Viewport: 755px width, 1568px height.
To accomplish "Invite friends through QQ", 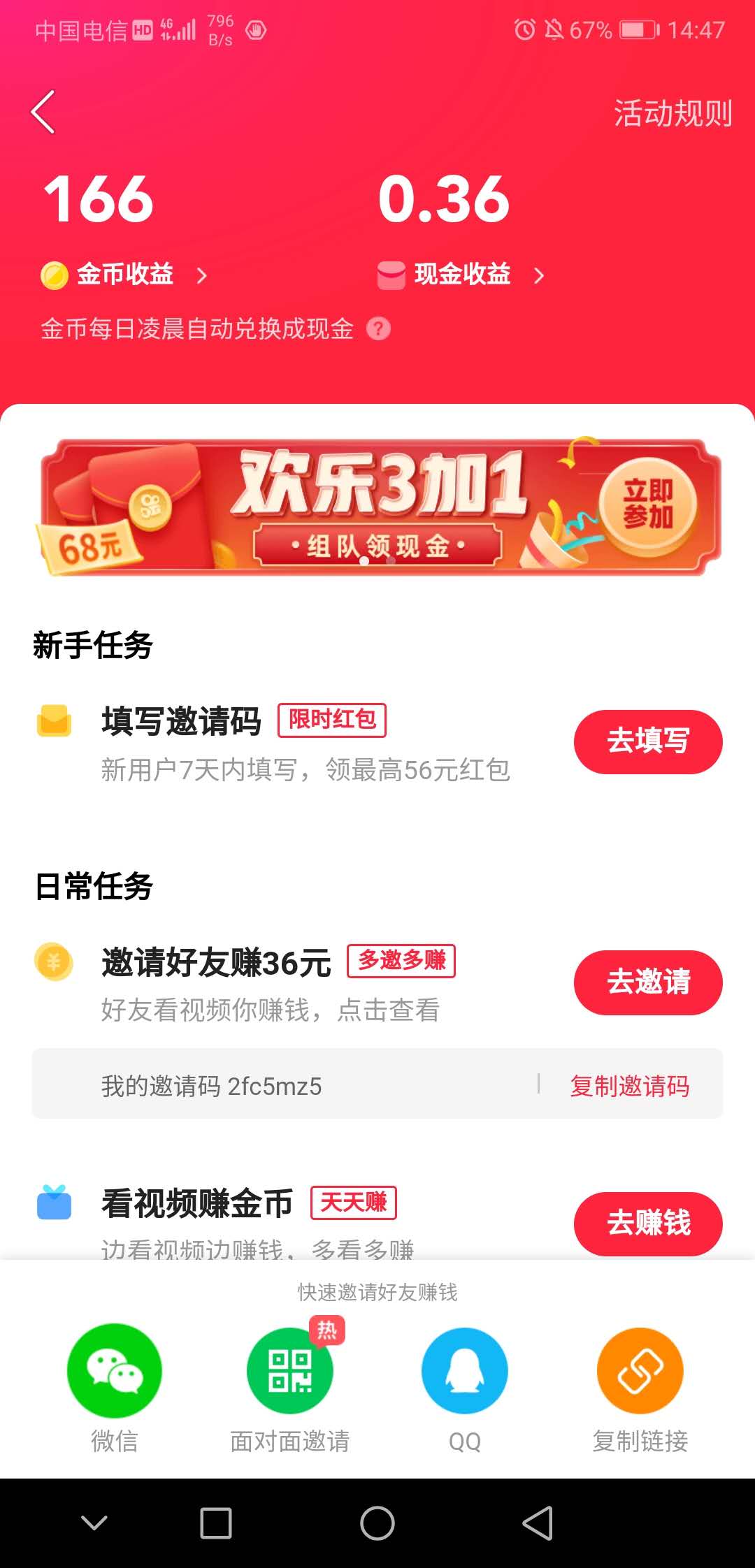I will [464, 1371].
